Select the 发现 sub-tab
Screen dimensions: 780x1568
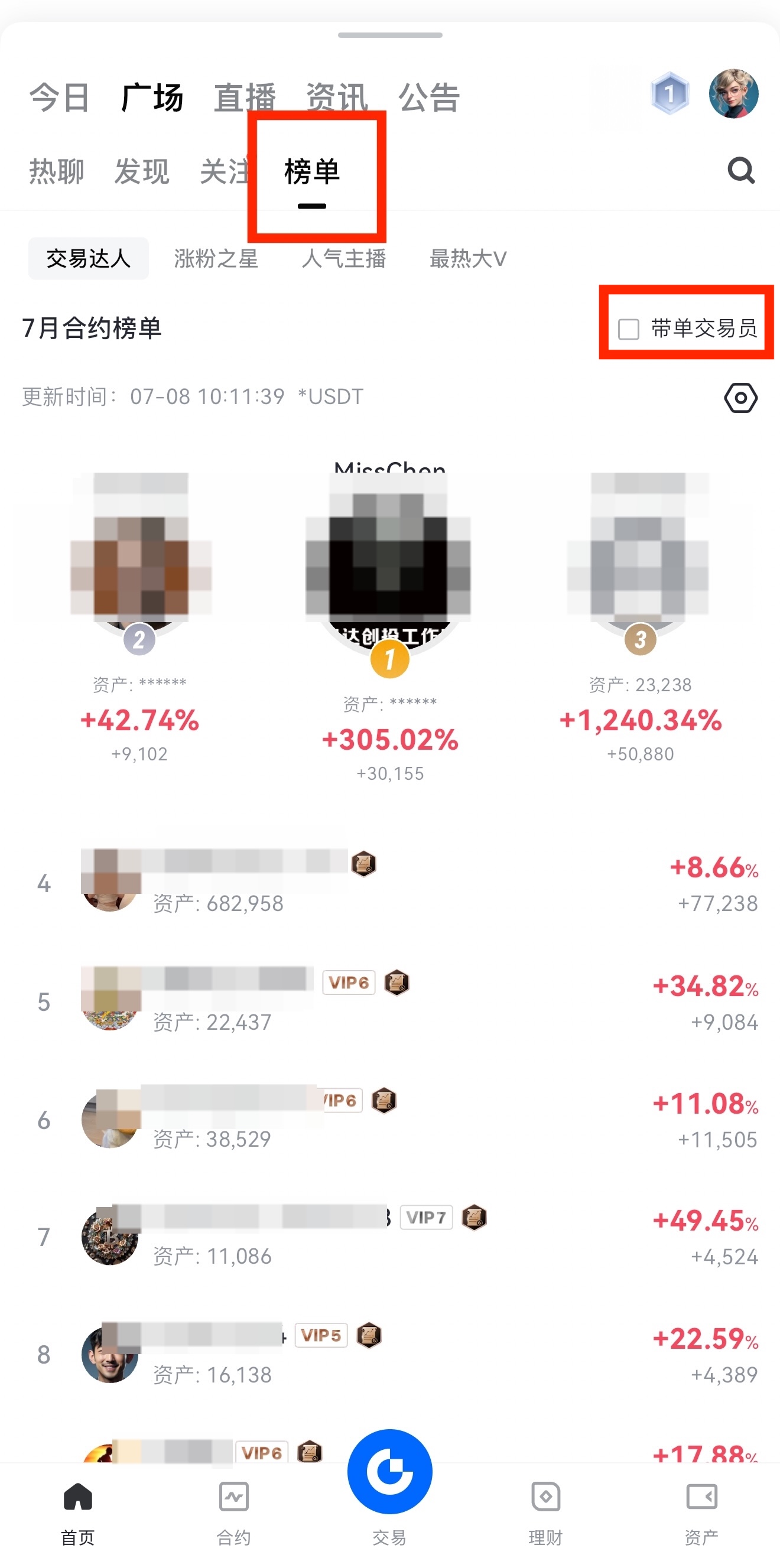[x=141, y=171]
